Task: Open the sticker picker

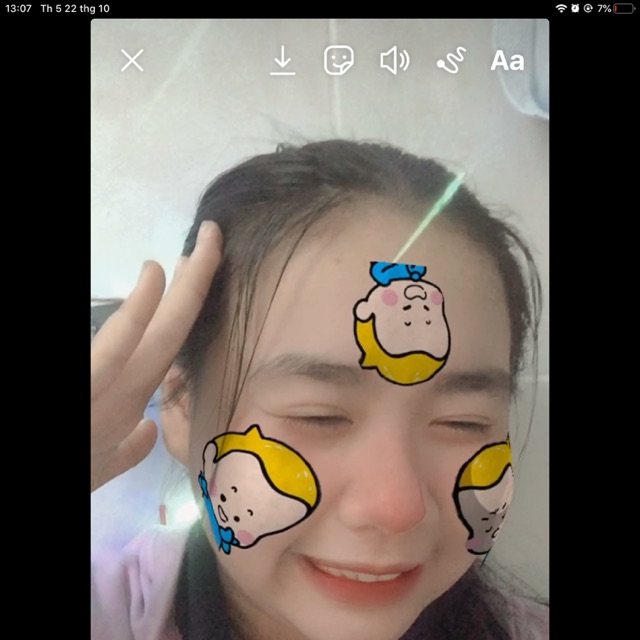Action: [x=339, y=61]
